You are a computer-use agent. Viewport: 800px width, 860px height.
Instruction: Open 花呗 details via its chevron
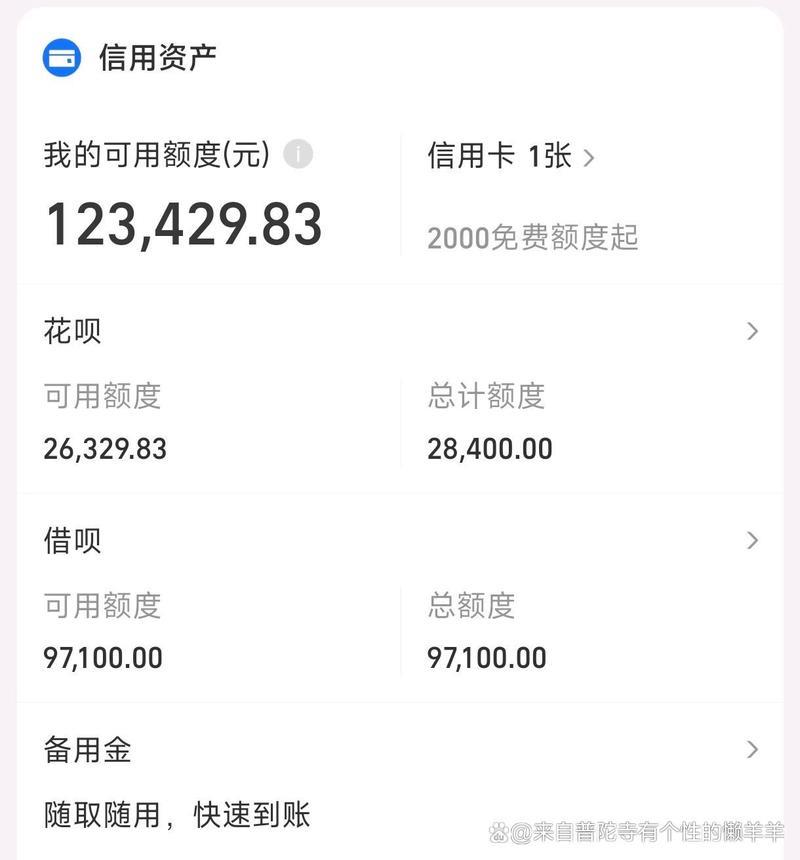(x=752, y=331)
